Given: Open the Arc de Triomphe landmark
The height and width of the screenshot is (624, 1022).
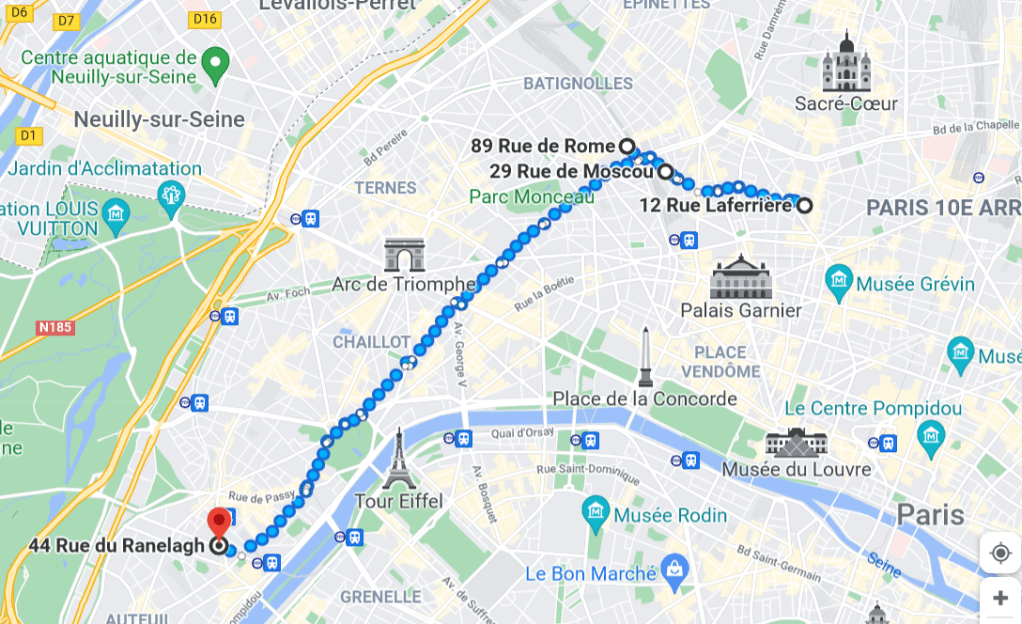Looking at the screenshot, I should pyautogui.click(x=405, y=255).
